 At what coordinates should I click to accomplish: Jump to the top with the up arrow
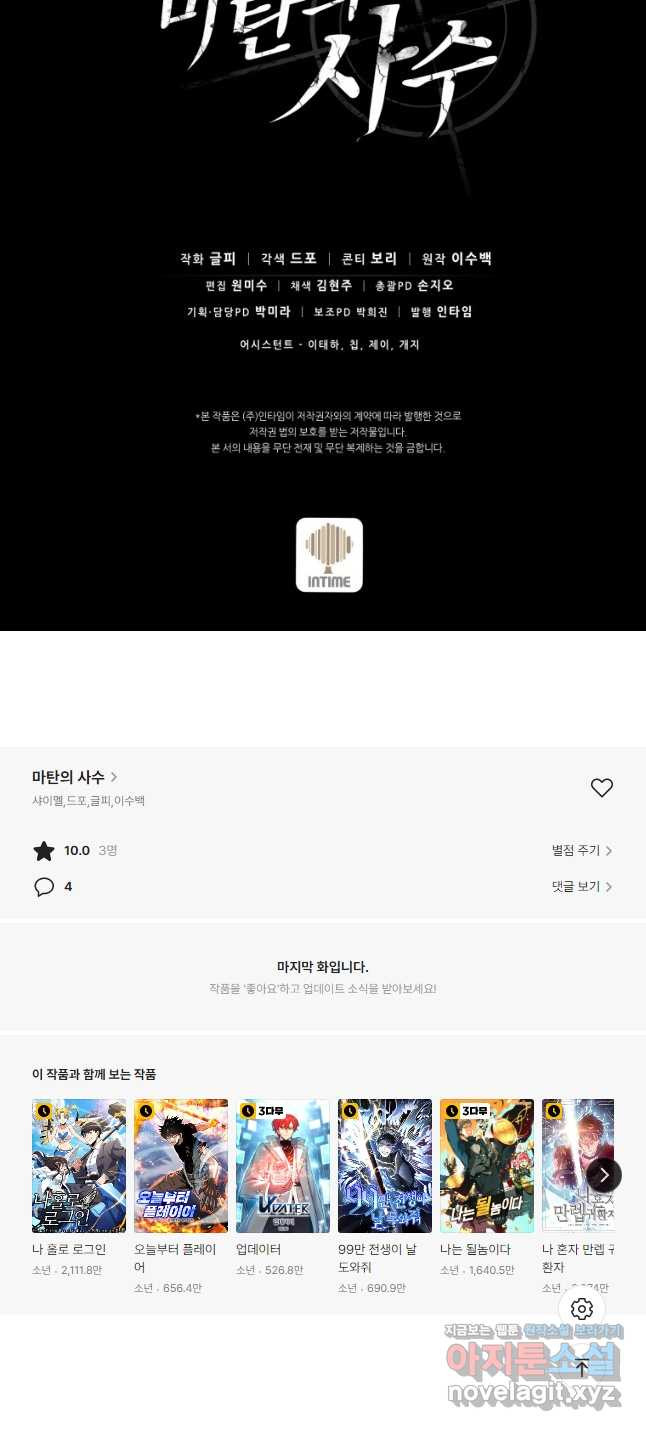tap(582, 1368)
